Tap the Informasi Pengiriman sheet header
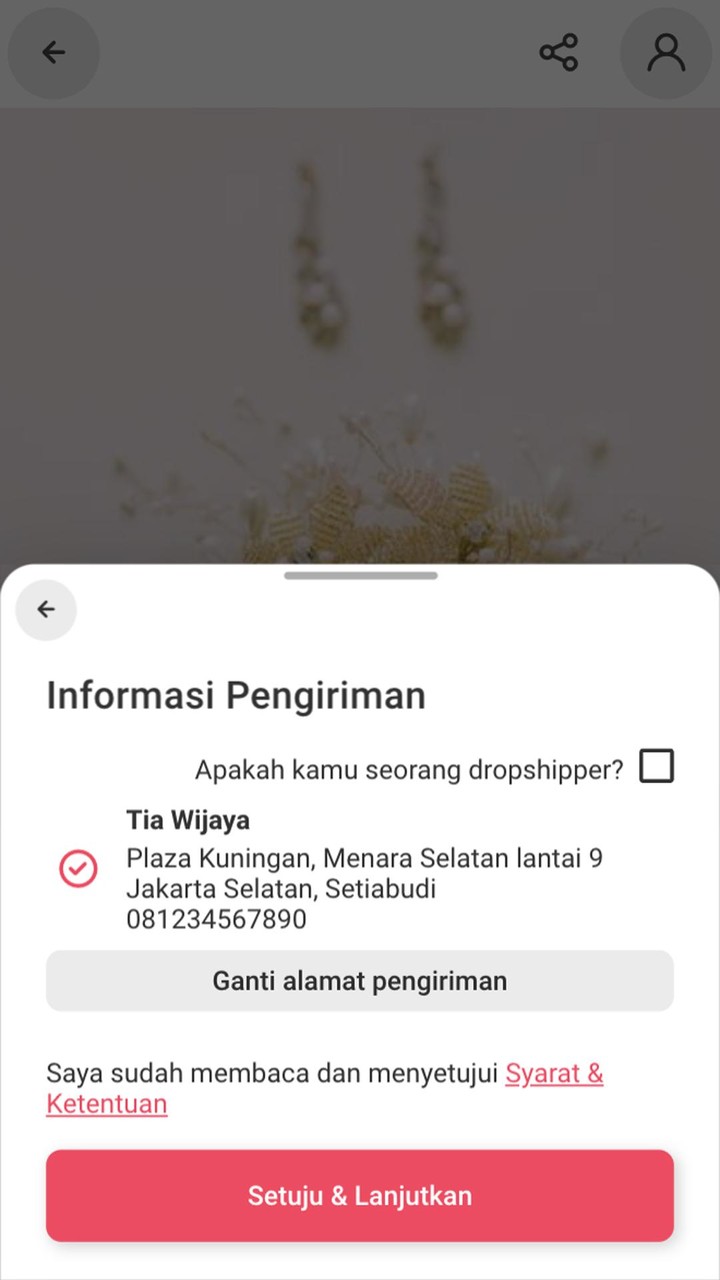Viewport: 720px width, 1280px height. pos(236,694)
